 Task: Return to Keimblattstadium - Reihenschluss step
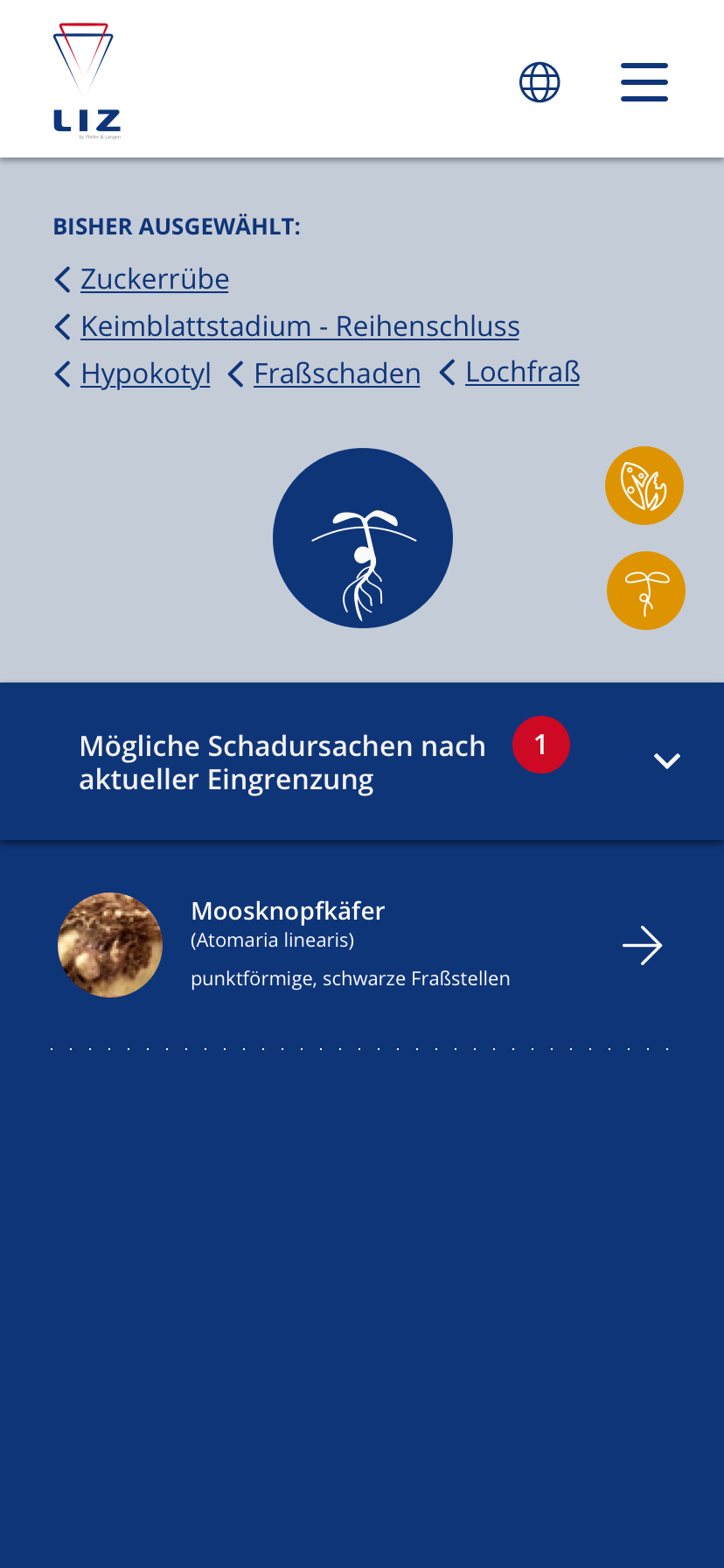(299, 326)
